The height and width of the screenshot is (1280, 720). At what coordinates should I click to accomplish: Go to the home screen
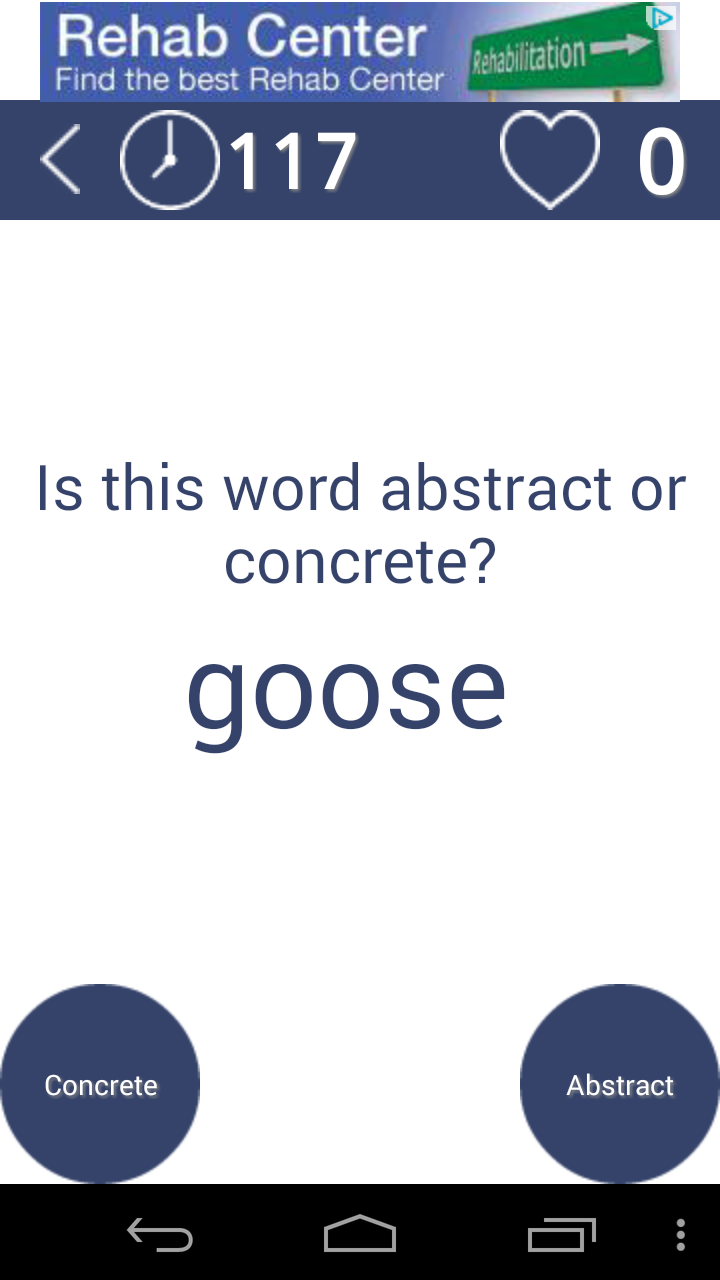coord(360,1235)
